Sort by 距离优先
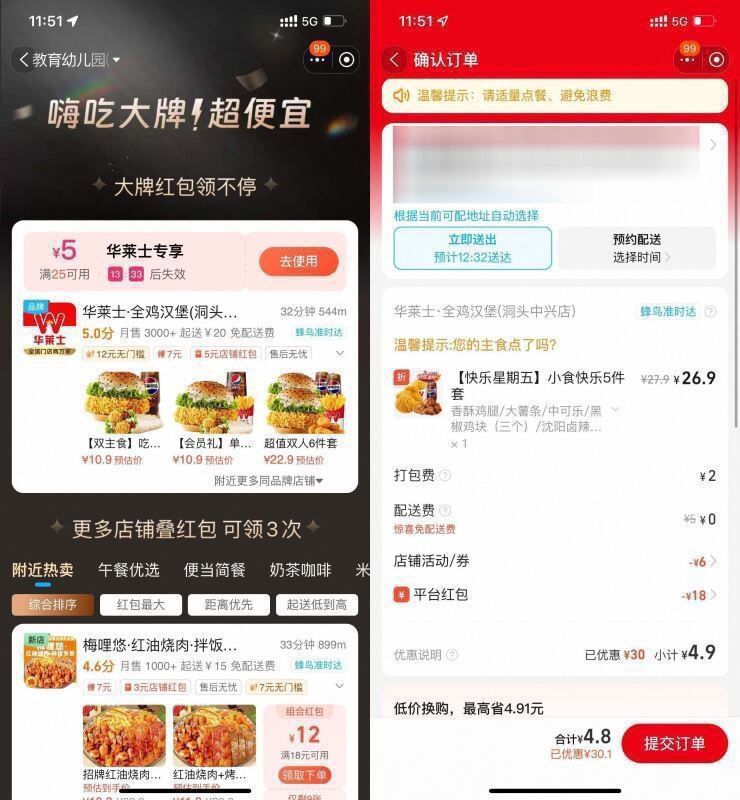The height and width of the screenshot is (800, 740). coord(229,604)
